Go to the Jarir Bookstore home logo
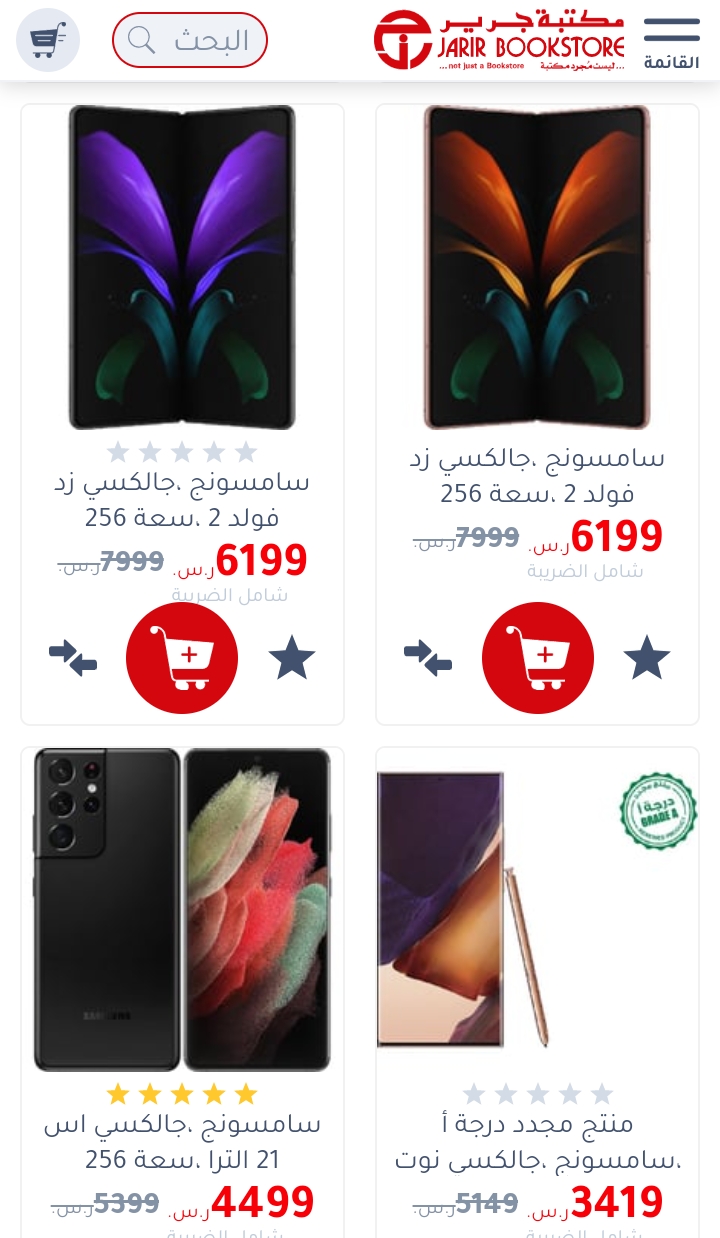 coord(500,40)
